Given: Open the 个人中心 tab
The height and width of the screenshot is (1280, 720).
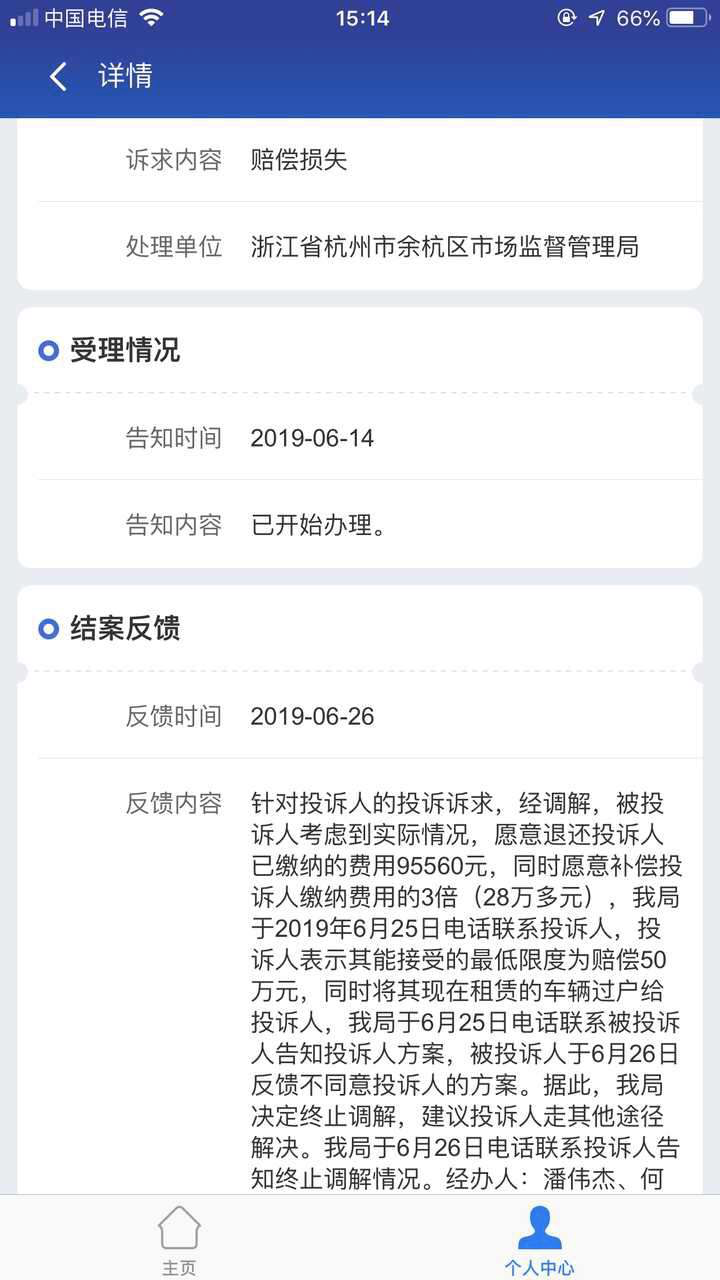Looking at the screenshot, I should click(x=539, y=1240).
